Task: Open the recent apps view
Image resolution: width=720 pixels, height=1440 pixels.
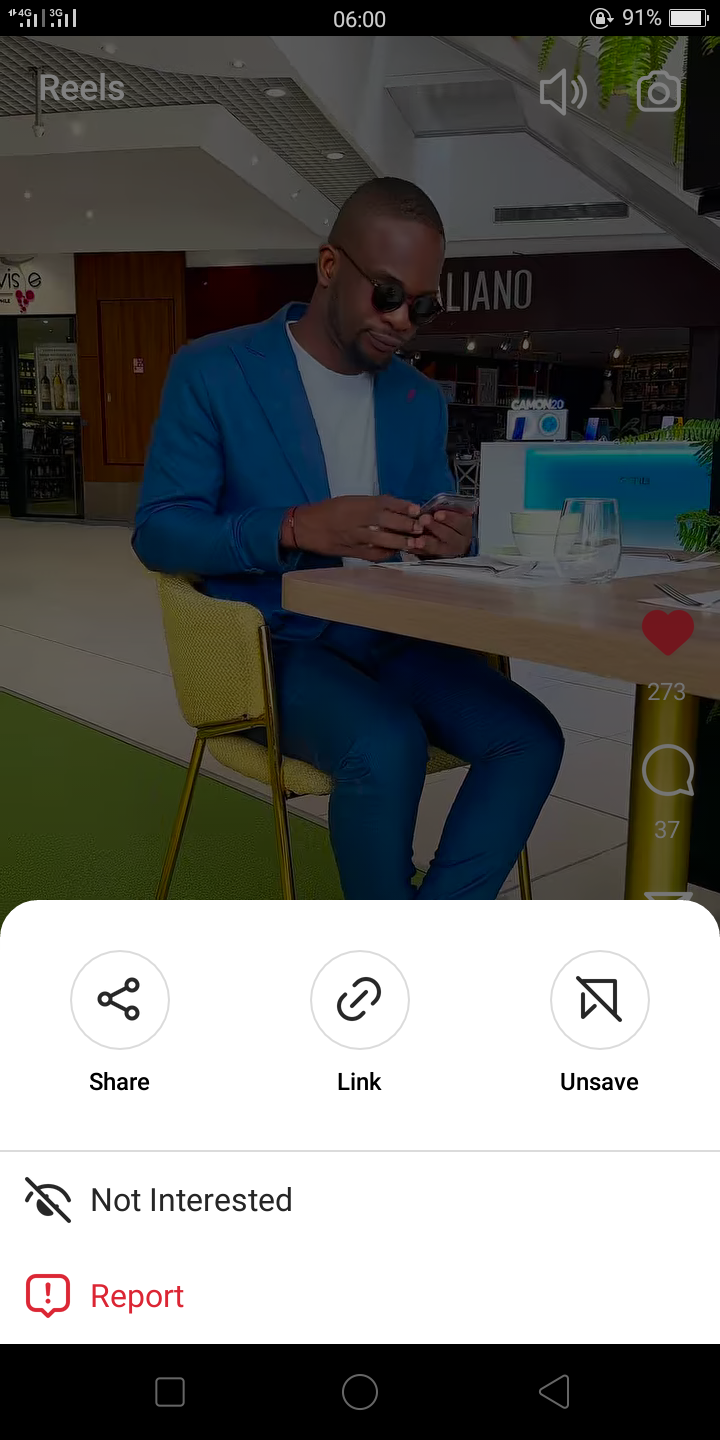Action: [170, 1392]
